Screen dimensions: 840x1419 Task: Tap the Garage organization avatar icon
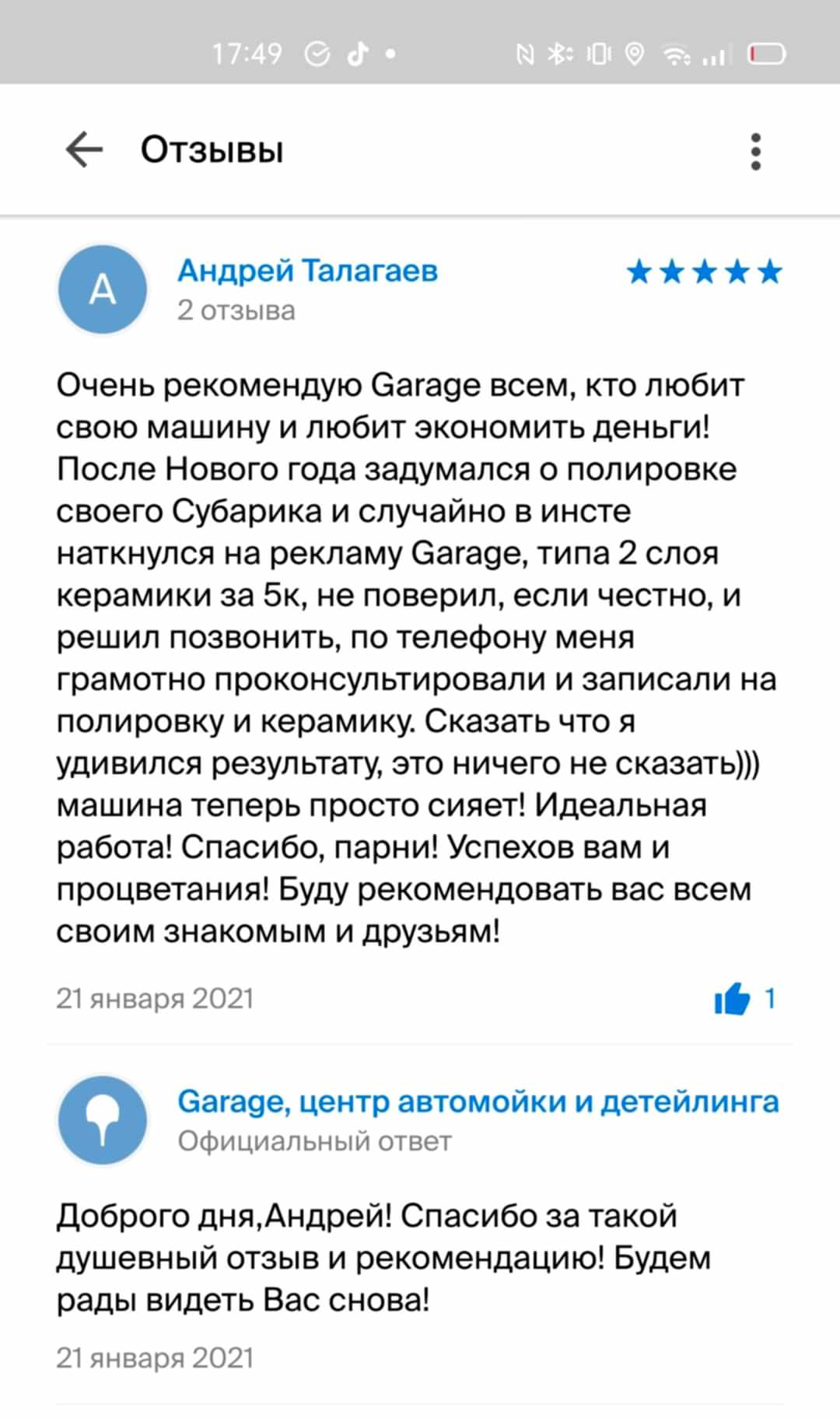click(x=103, y=1120)
